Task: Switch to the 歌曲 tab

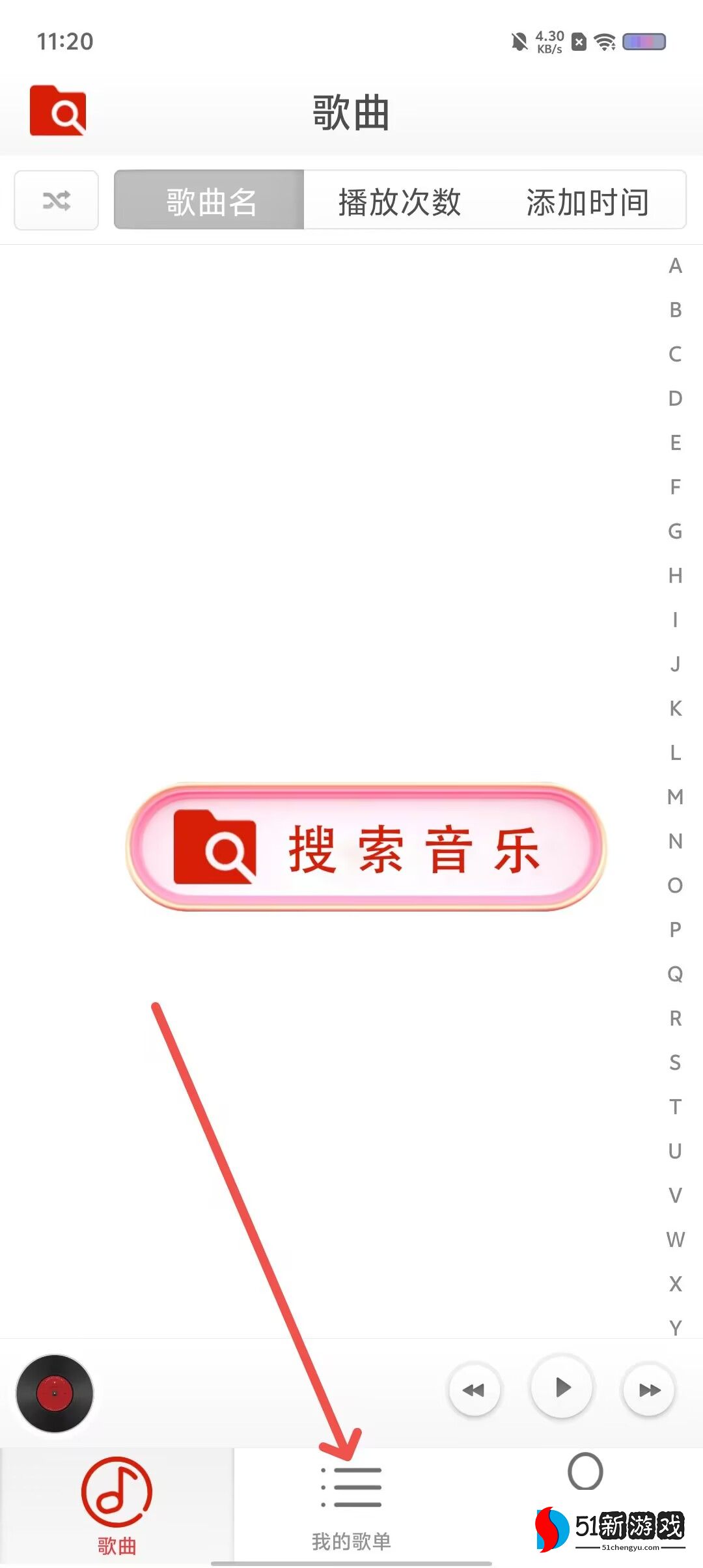Action: [x=117, y=1505]
